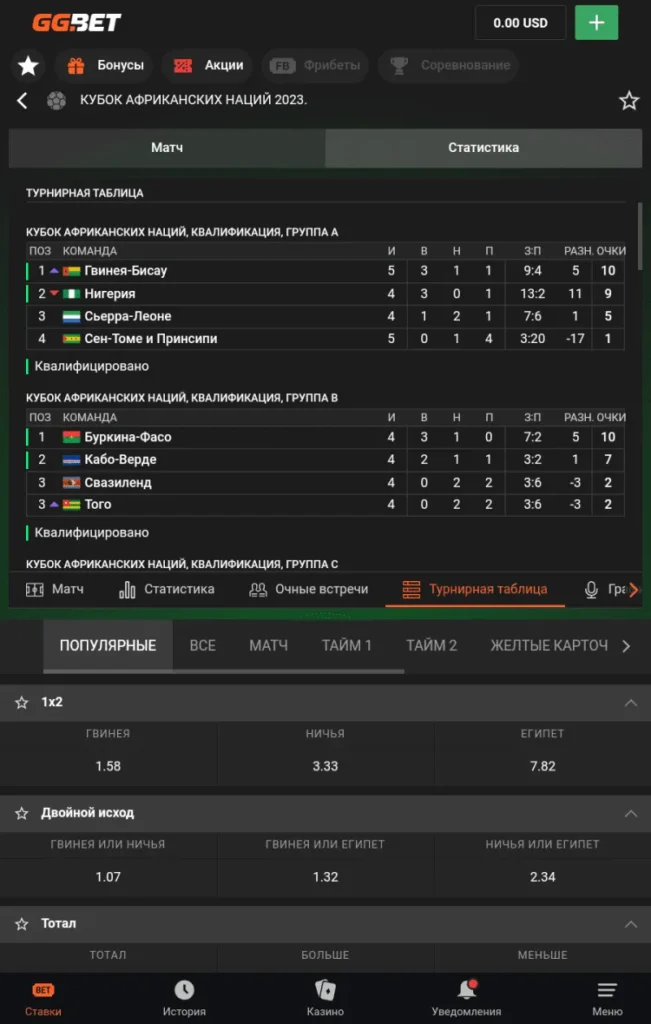Bet on Ничья at 3.33
This screenshot has width=651, height=1024.
pyautogui.click(x=325, y=765)
